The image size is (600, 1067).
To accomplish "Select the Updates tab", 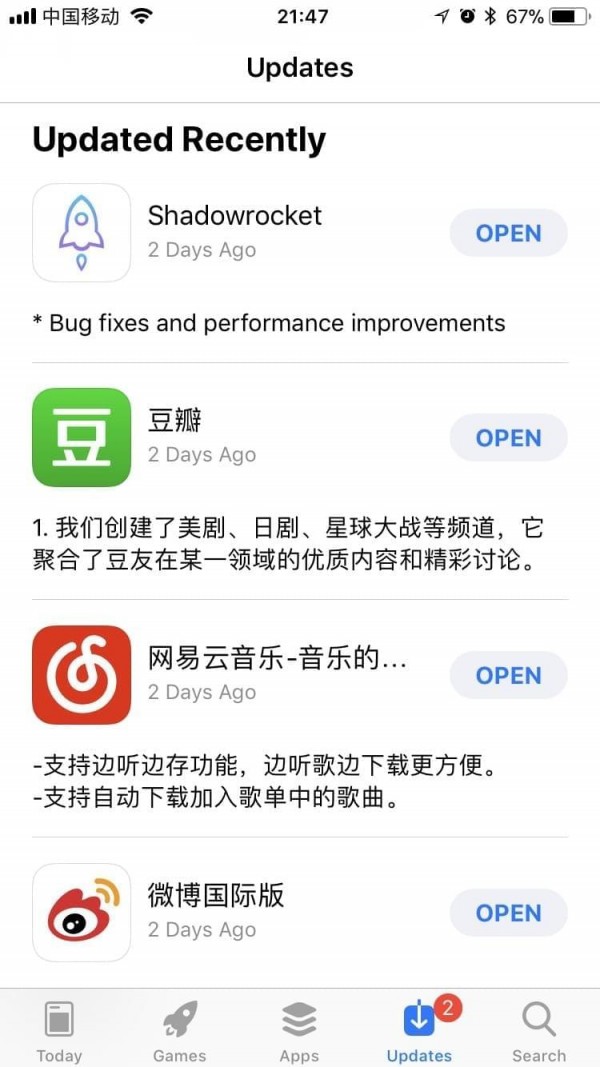I will (x=419, y=1030).
